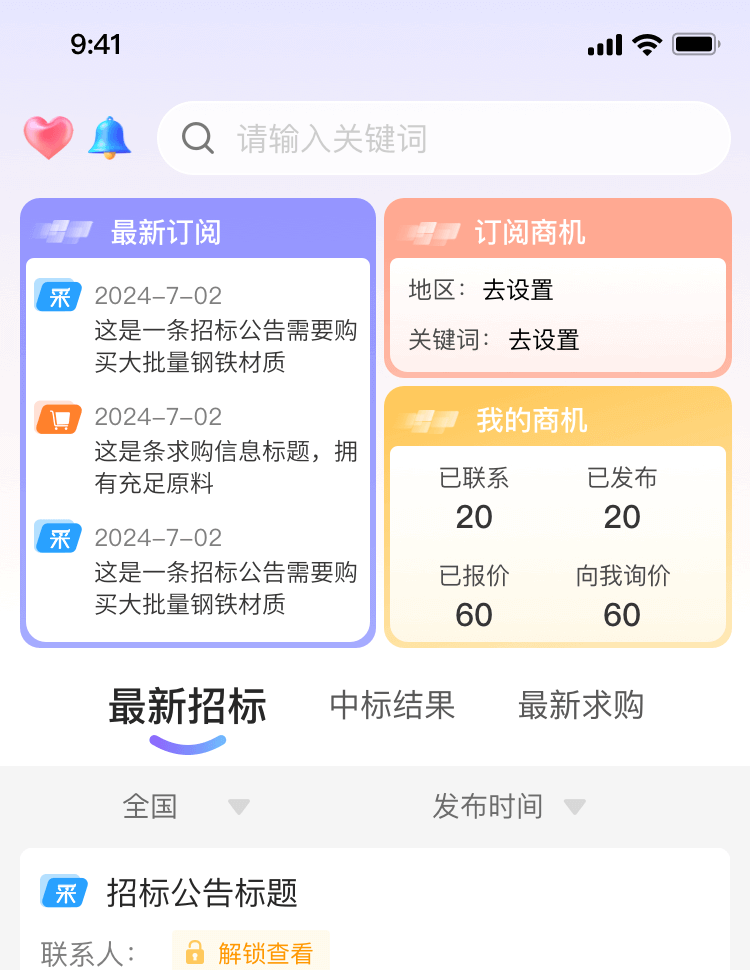Viewport: 750px width, 970px height.
Task: Set subscription keywords via 去设置
Action: (x=544, y=340)
